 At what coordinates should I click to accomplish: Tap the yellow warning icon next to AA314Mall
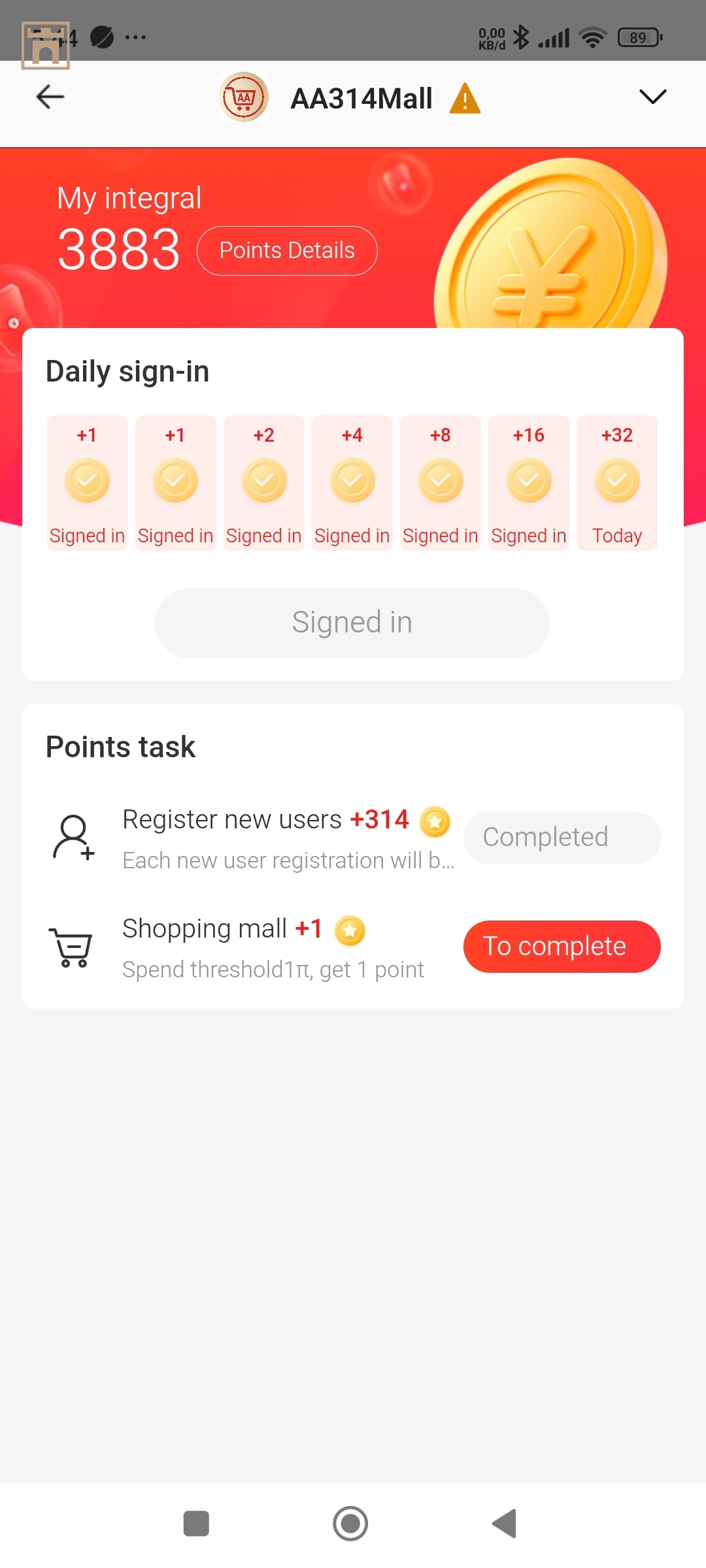point(465,99)
